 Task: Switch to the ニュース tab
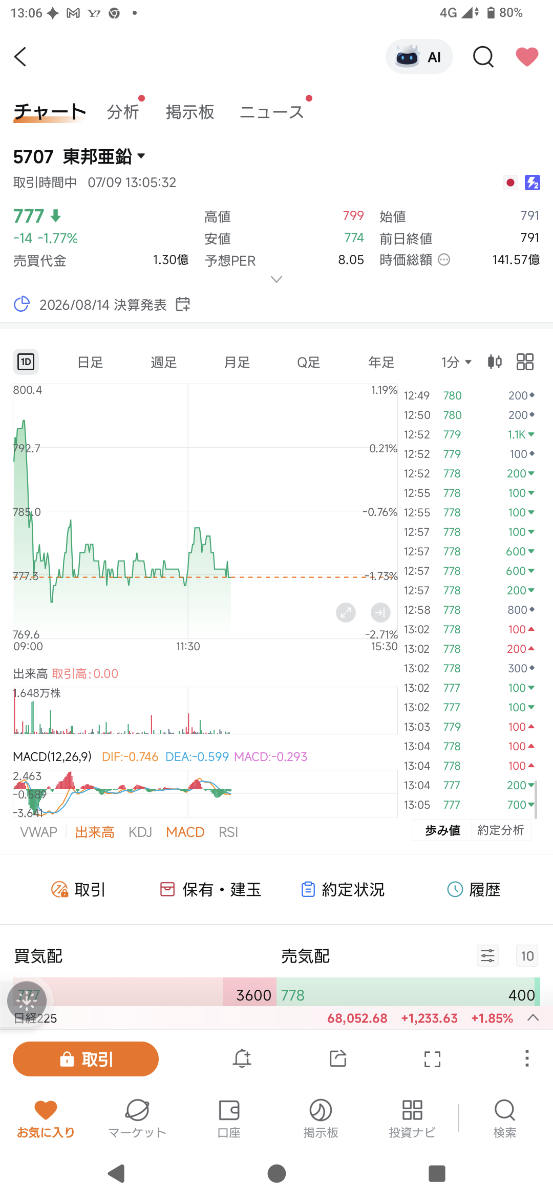[x=271, y=112]
